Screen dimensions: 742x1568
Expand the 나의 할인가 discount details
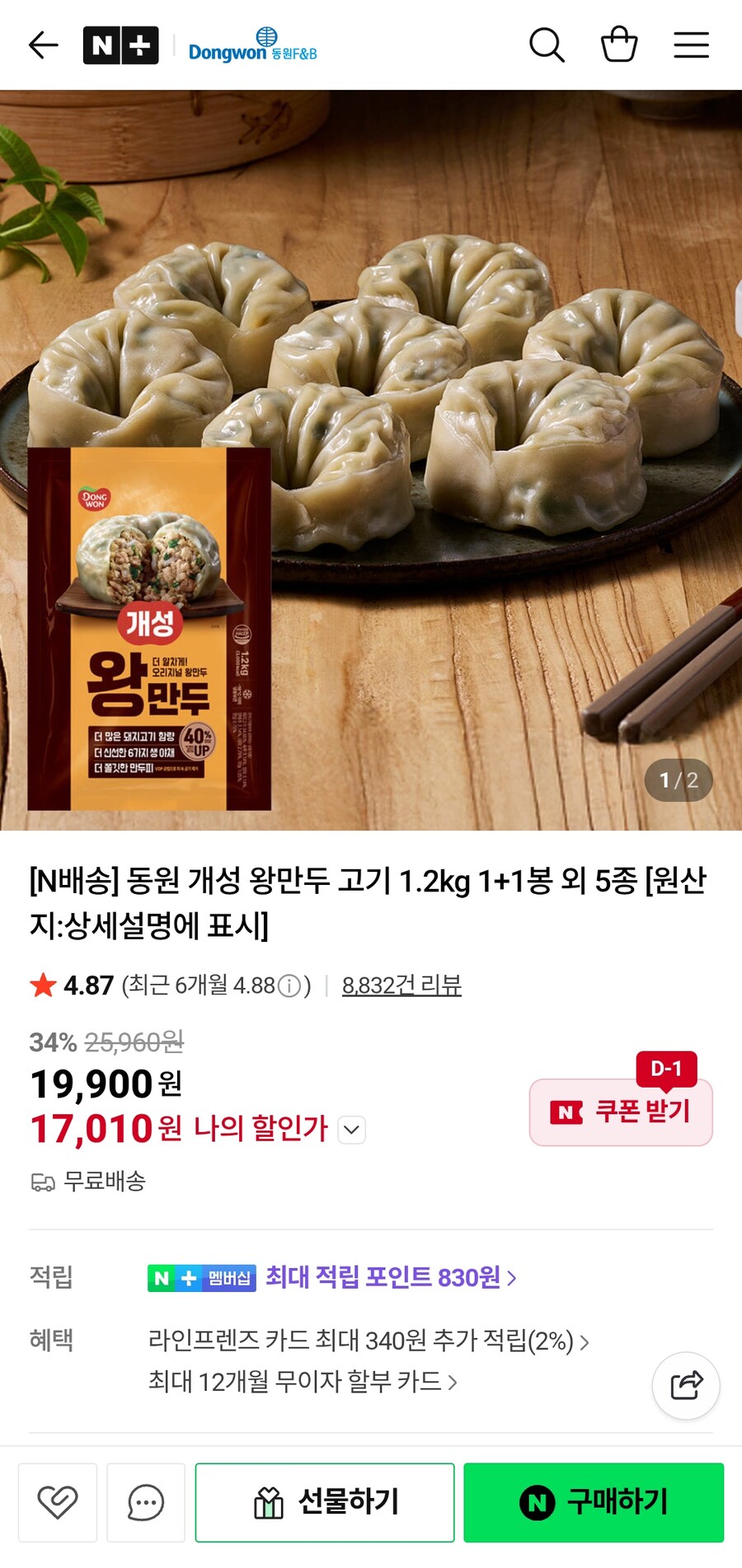click(x=350, y=1130)
